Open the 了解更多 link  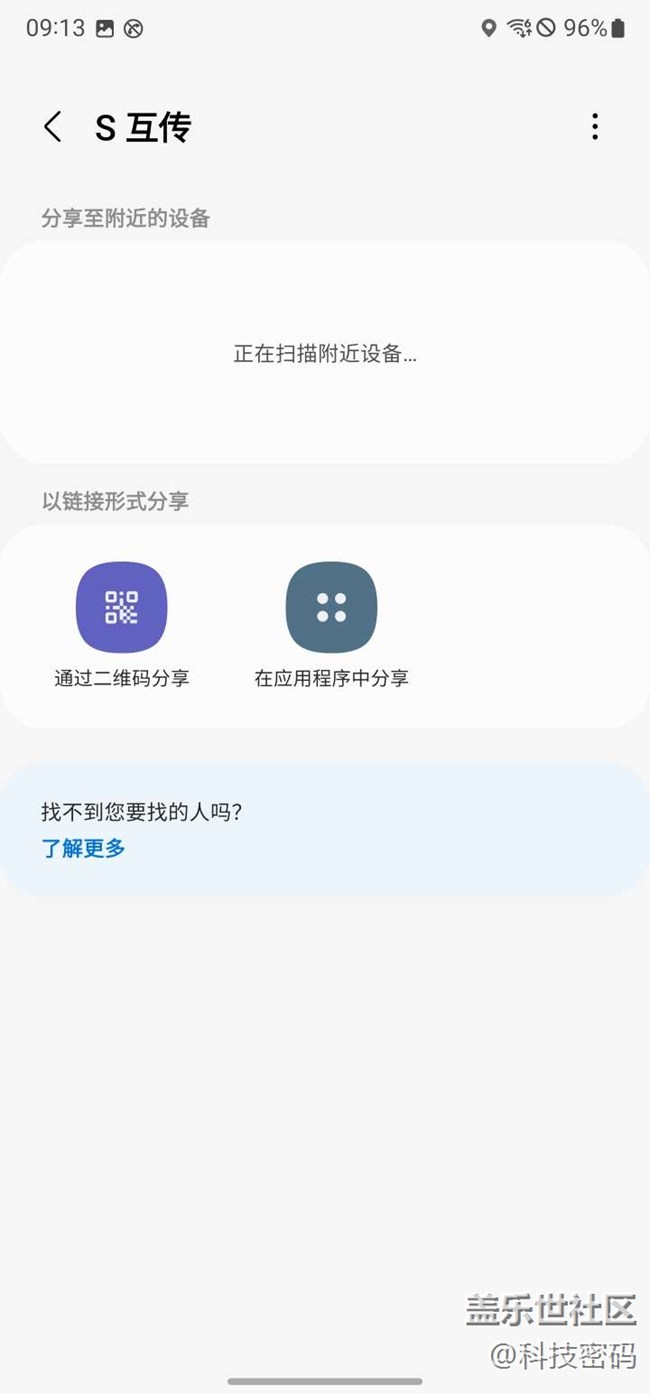83,849
